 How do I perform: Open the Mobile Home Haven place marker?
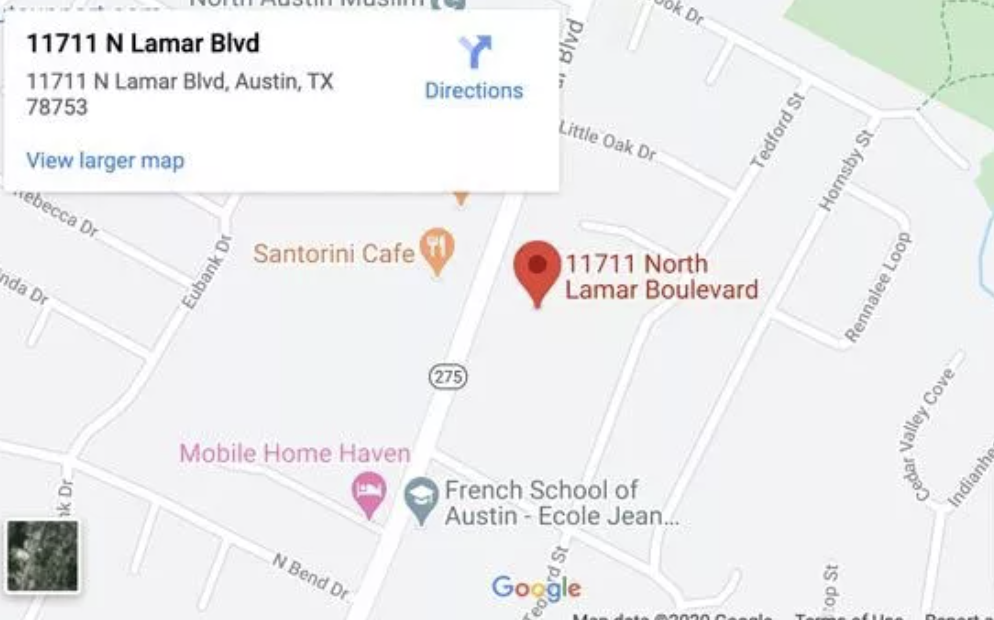click(369, 494)
